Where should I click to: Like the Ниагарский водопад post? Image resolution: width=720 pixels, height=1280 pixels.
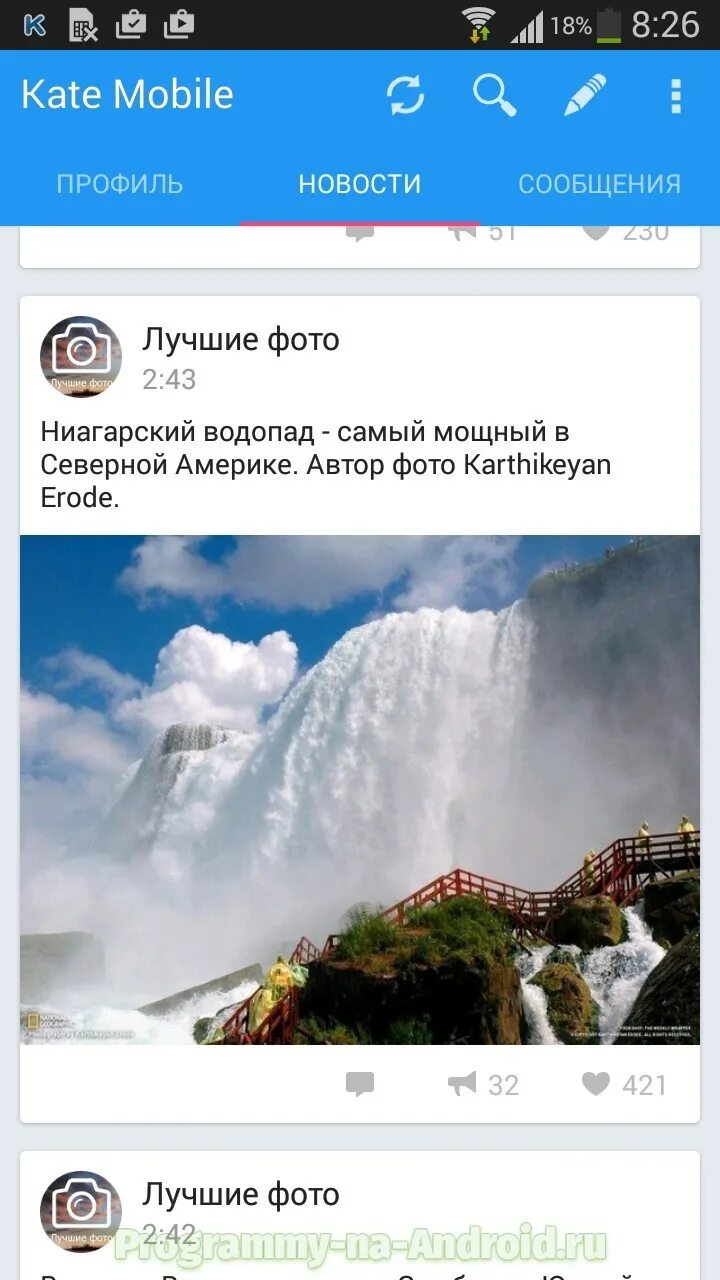coord(624,1085)
